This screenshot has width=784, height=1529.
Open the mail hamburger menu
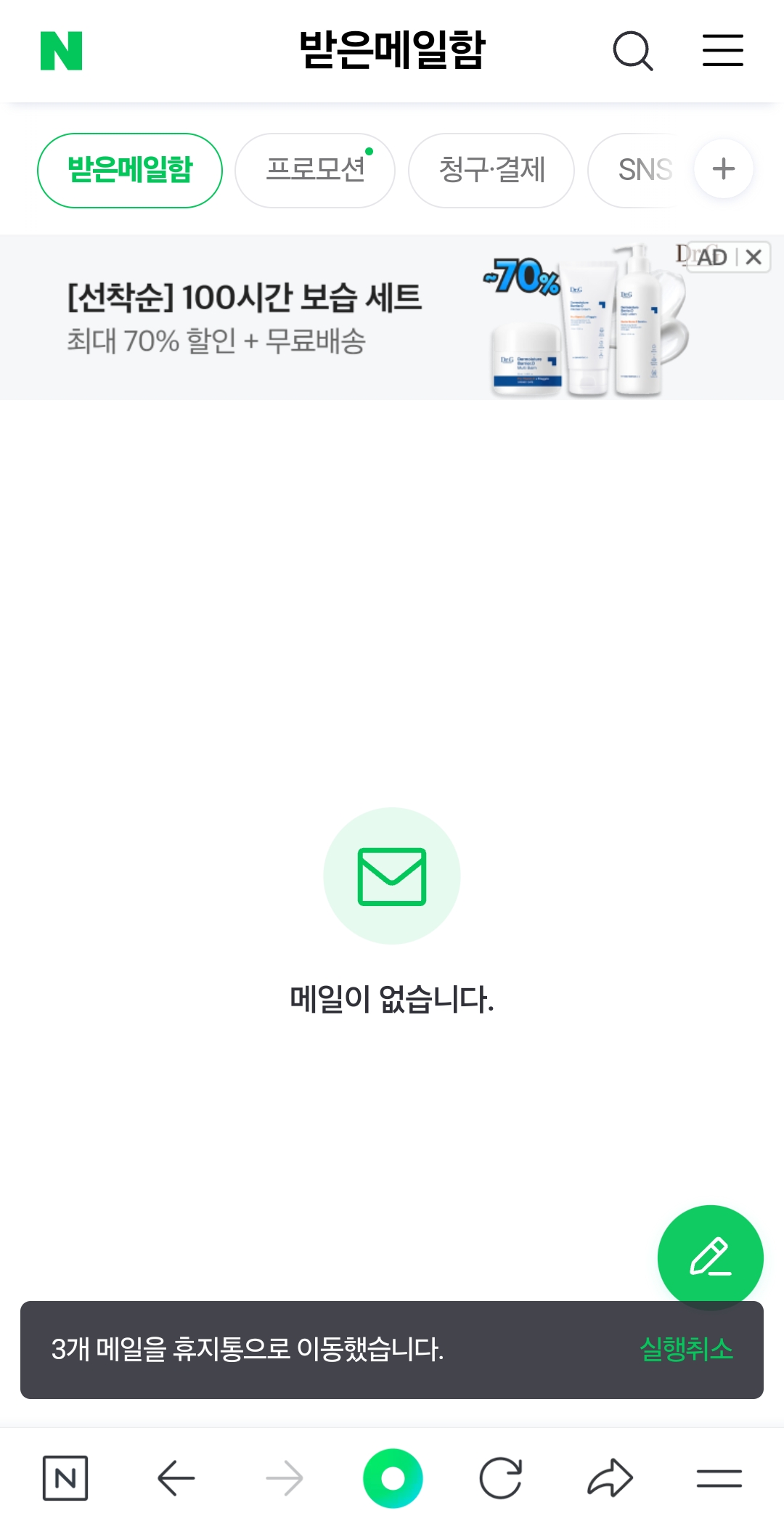pos(722,51)
